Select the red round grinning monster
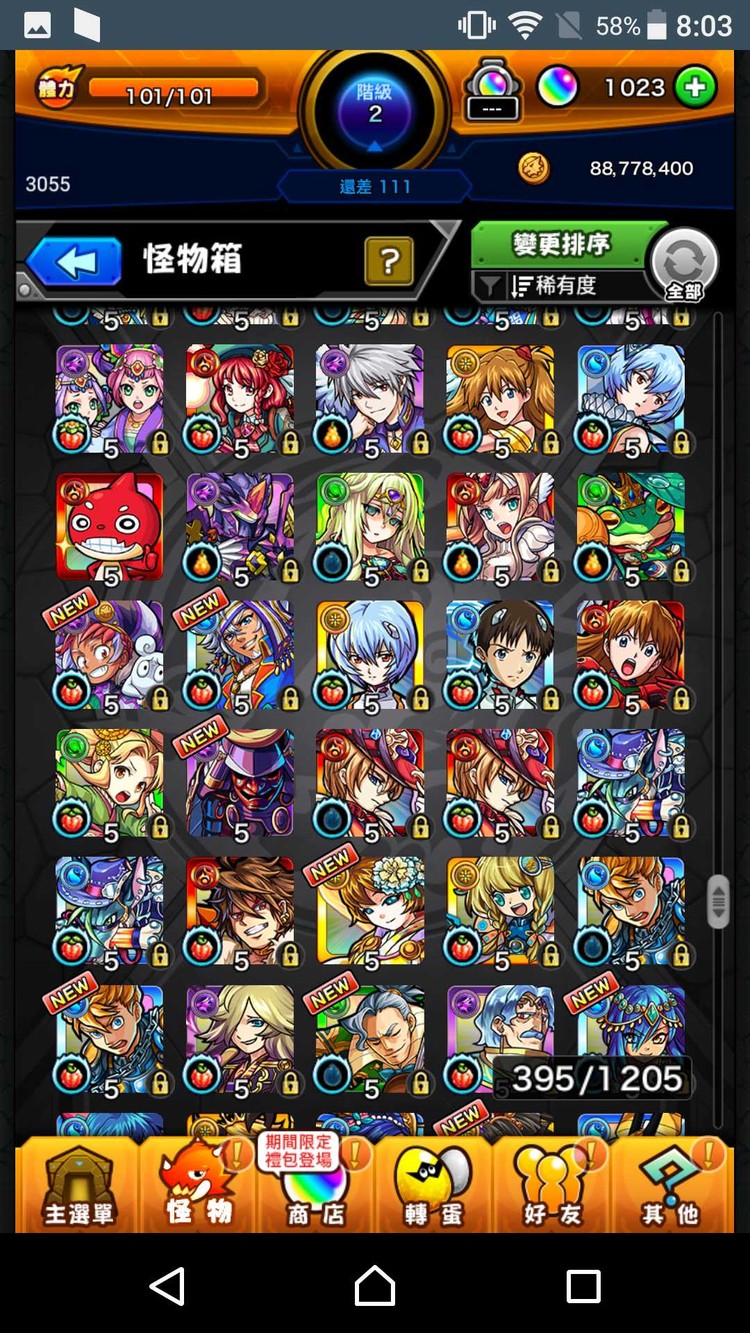This screenshot has height=1333, width=750. coord(110,527)
